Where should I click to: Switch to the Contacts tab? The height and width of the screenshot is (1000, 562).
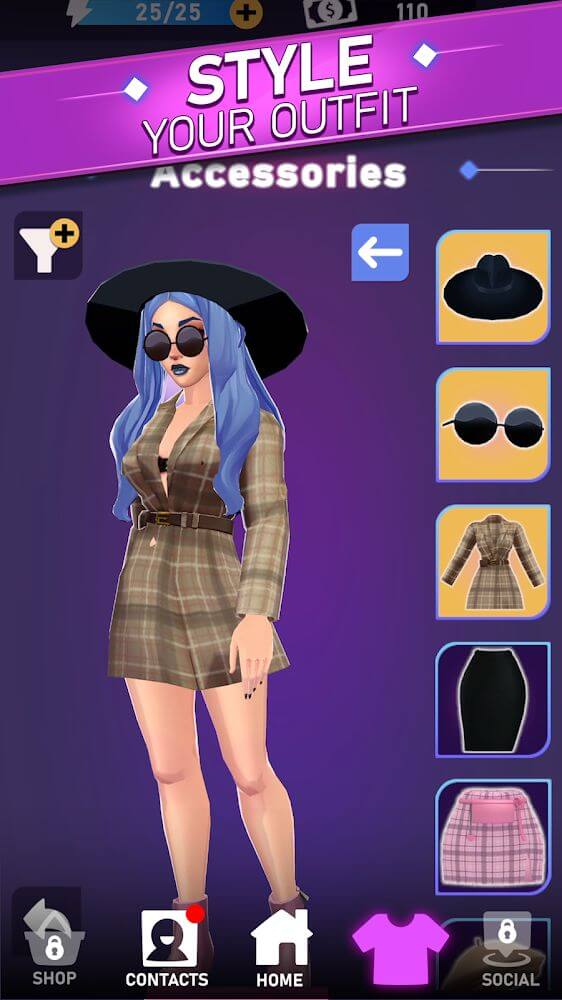pos(167,948)
